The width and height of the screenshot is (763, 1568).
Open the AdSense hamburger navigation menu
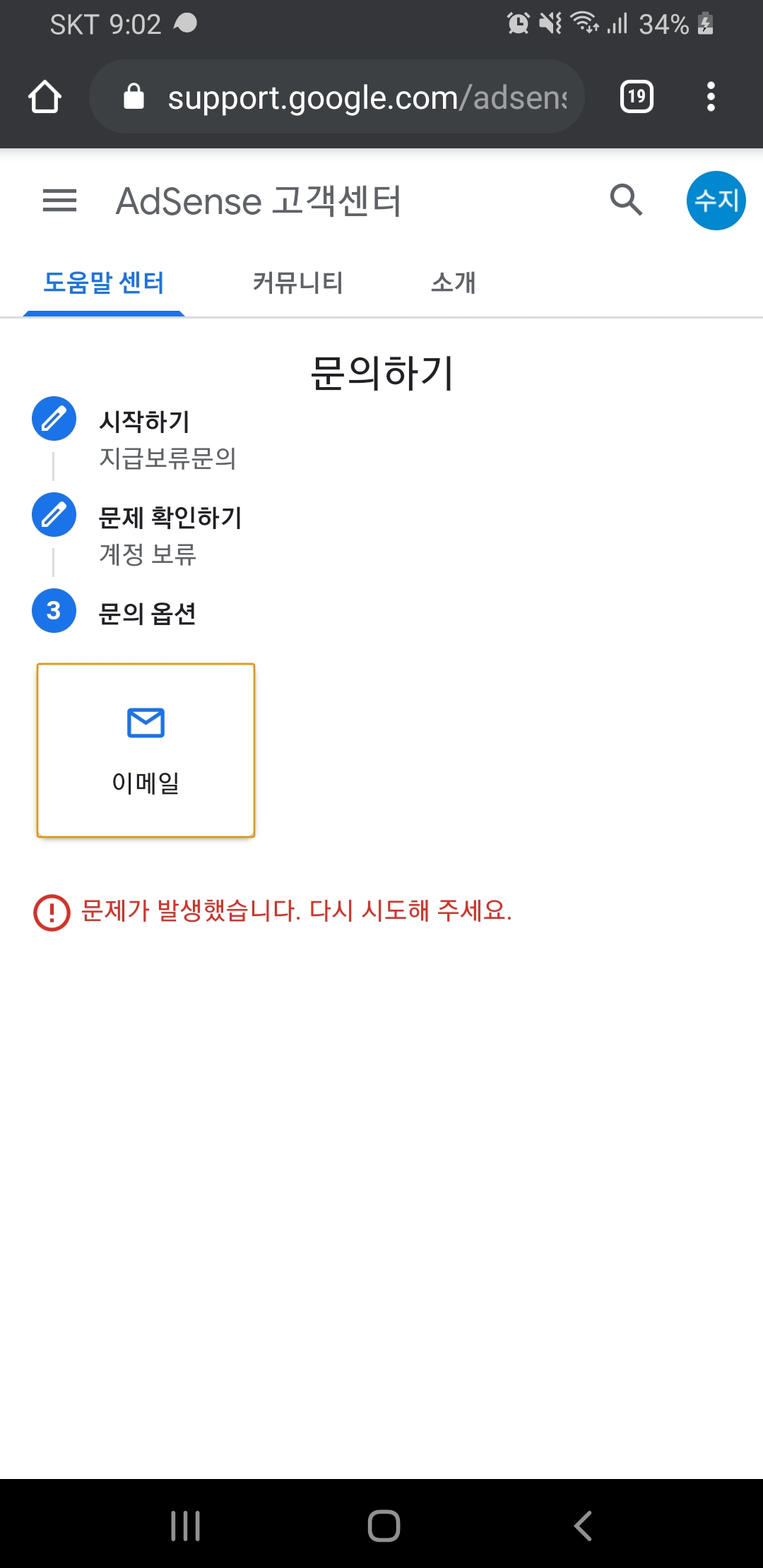[x=60, y=201]
